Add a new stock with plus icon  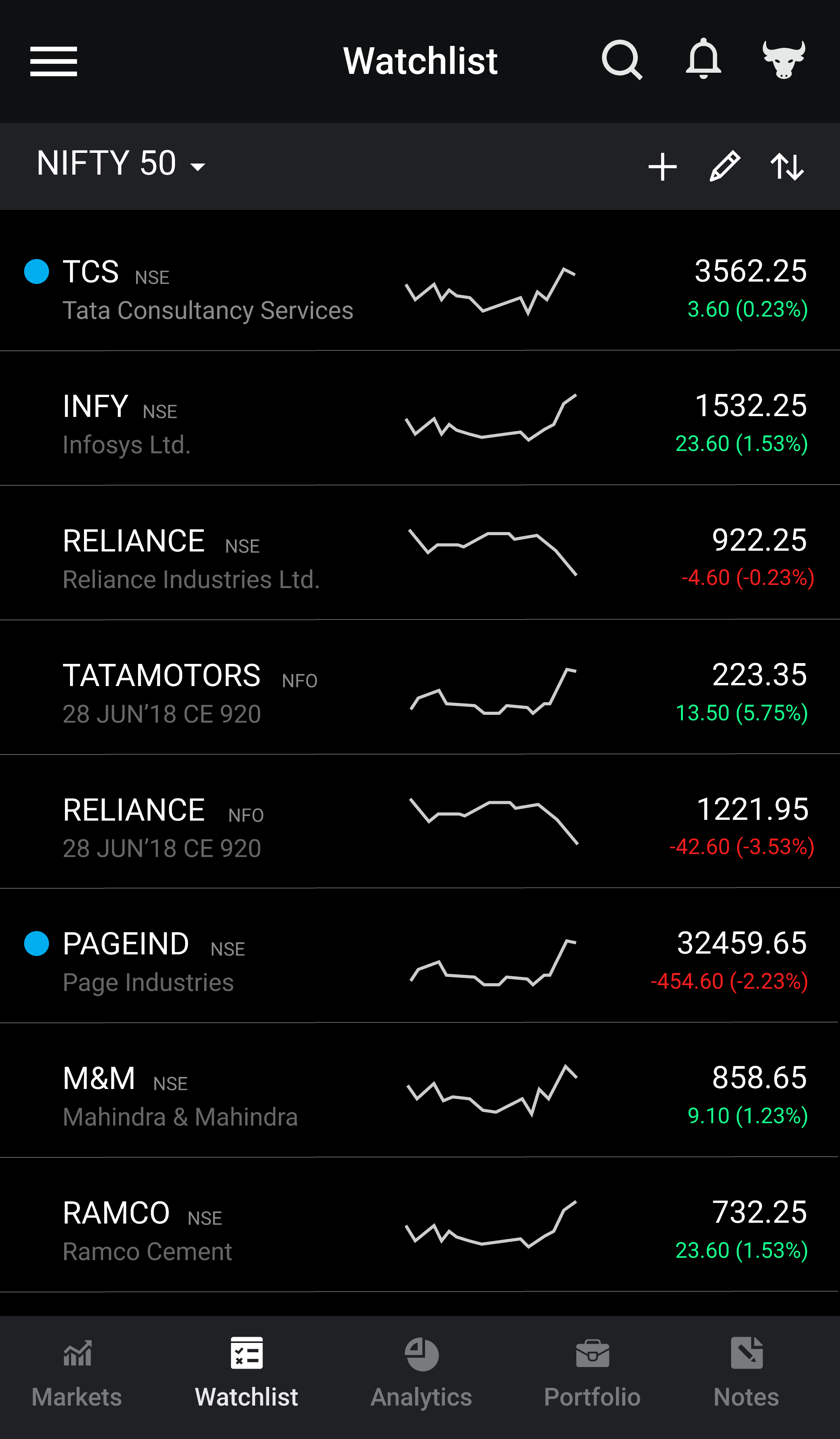662,167
